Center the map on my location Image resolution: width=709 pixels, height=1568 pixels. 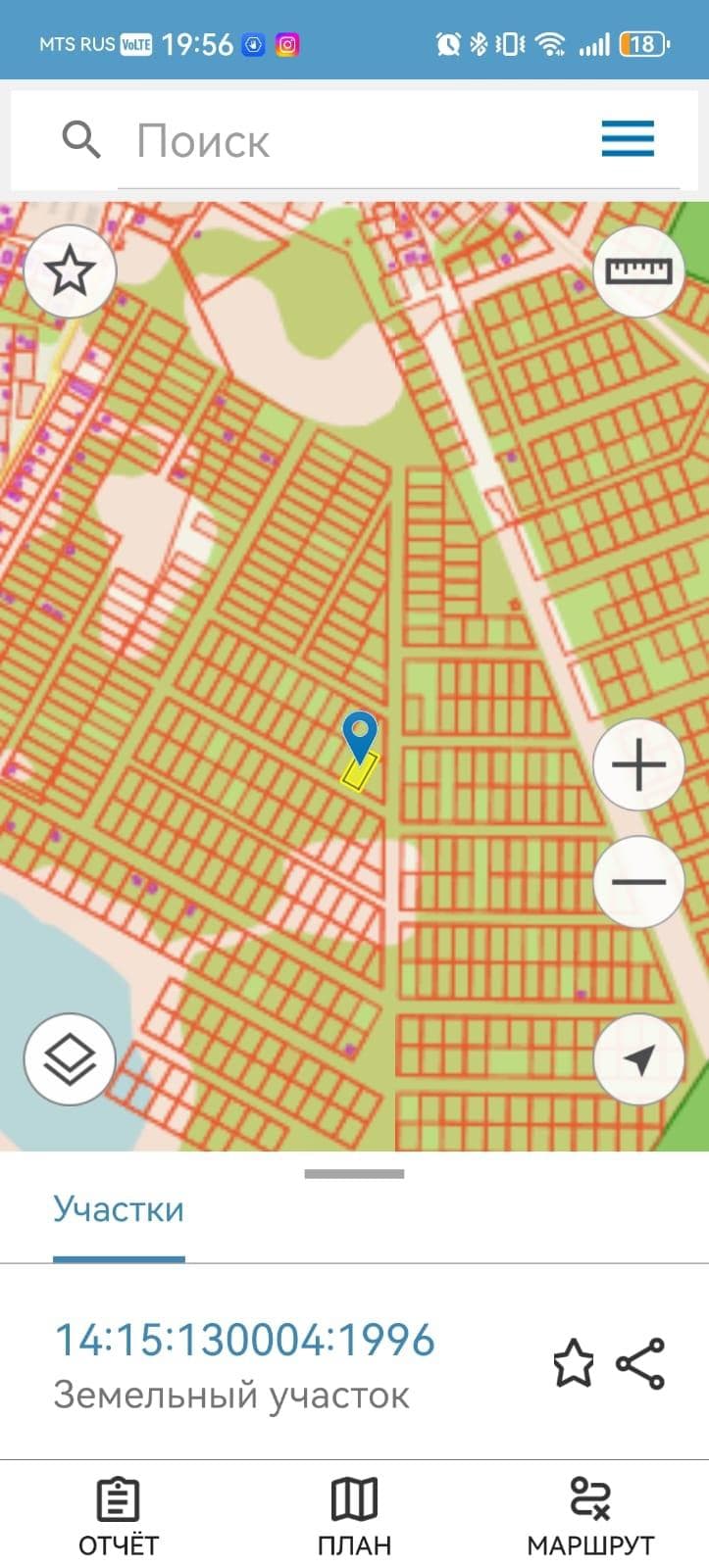click(x=638, y=1059)
